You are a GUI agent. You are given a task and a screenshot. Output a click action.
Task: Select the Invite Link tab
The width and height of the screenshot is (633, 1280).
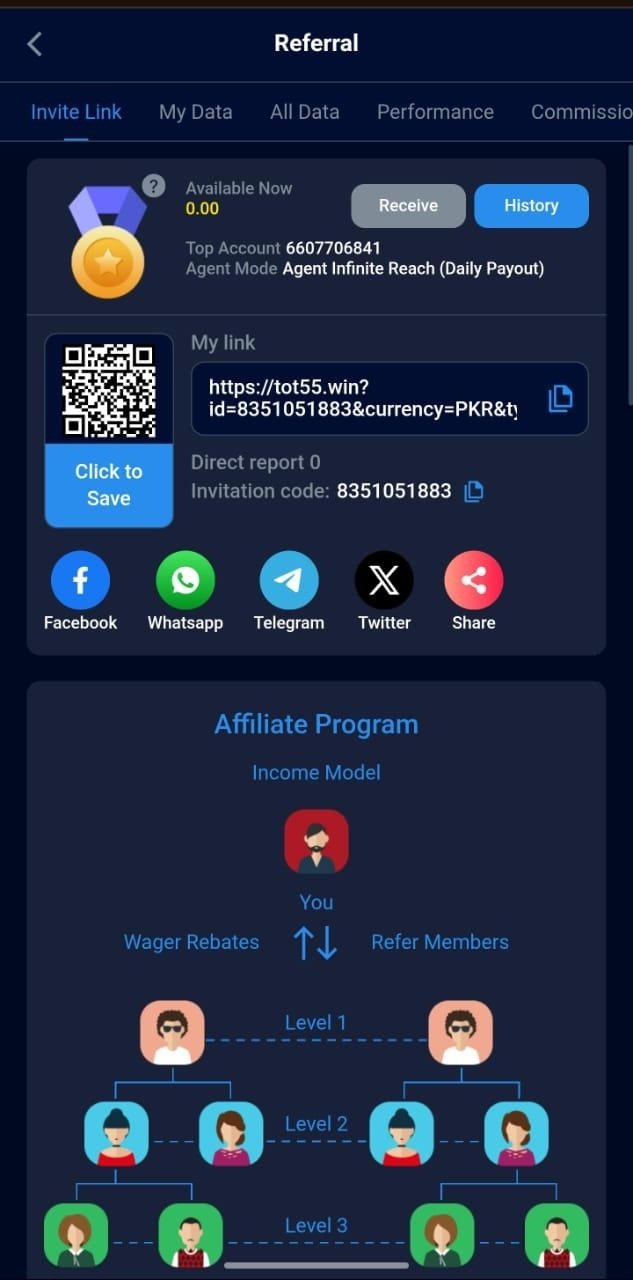pyautogui.click(x=76, y=112)
